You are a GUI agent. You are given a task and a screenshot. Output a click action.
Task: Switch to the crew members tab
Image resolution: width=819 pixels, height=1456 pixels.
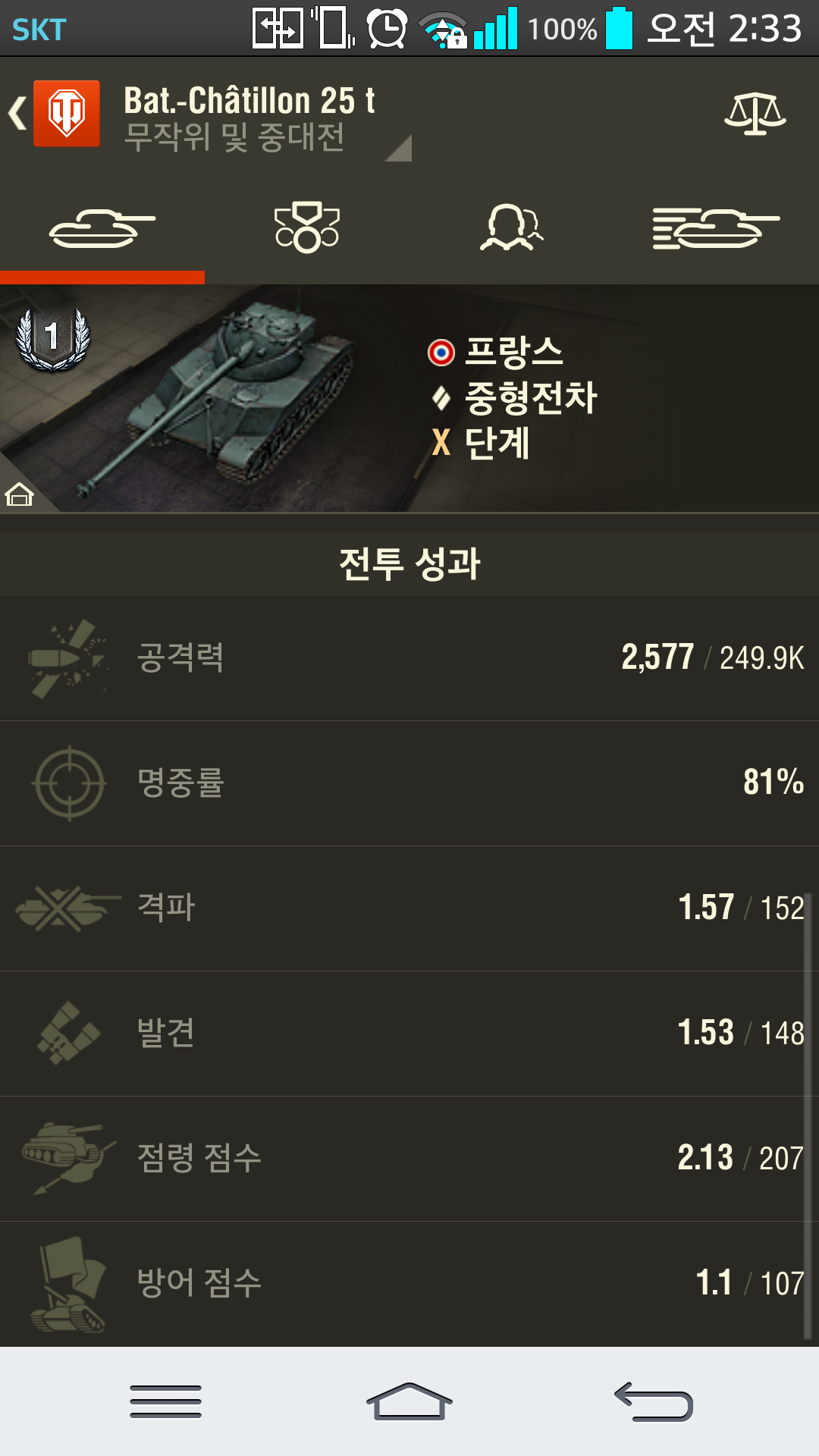coord(511,227)
